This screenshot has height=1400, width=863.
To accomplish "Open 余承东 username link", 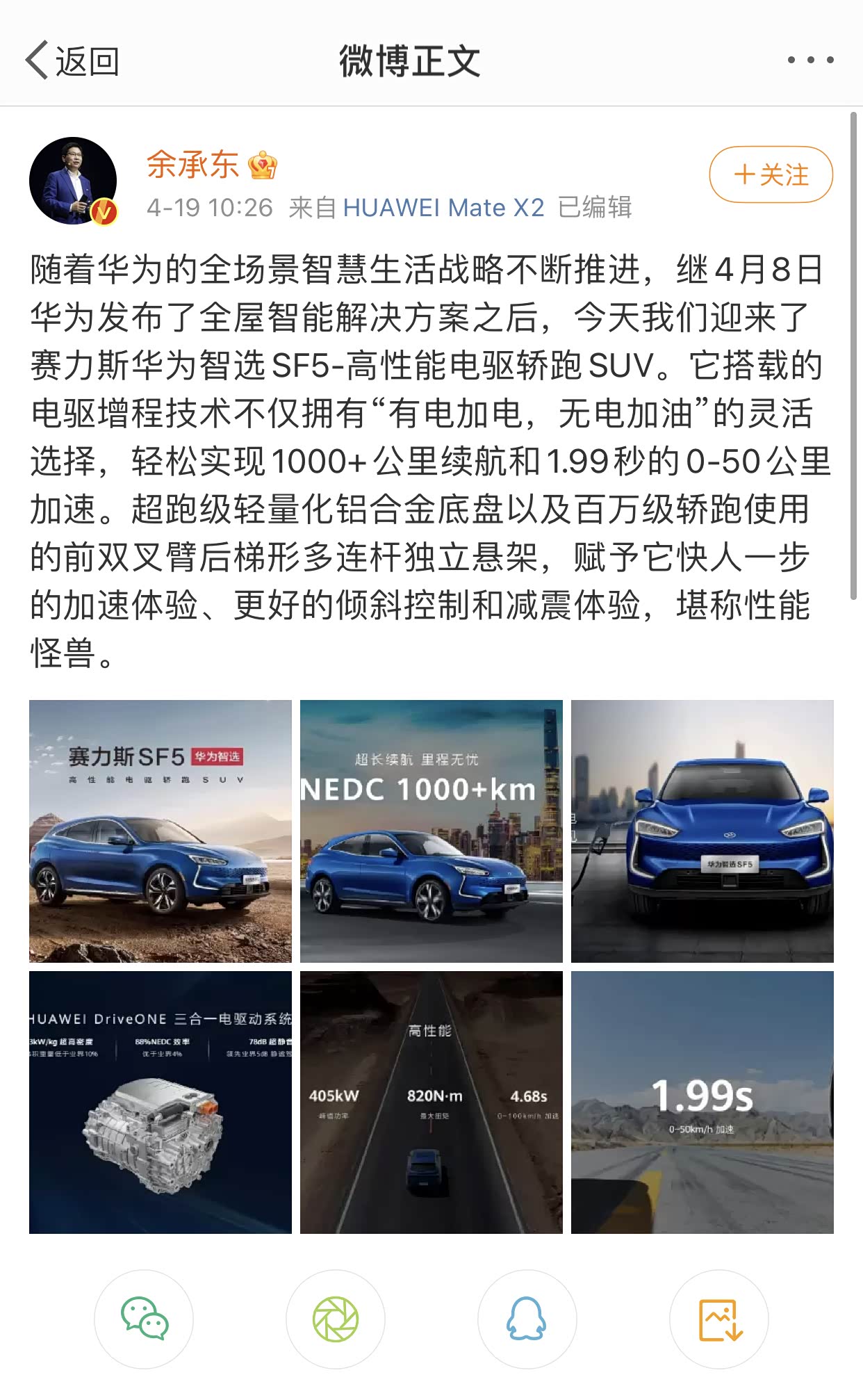I will [192, 165].
